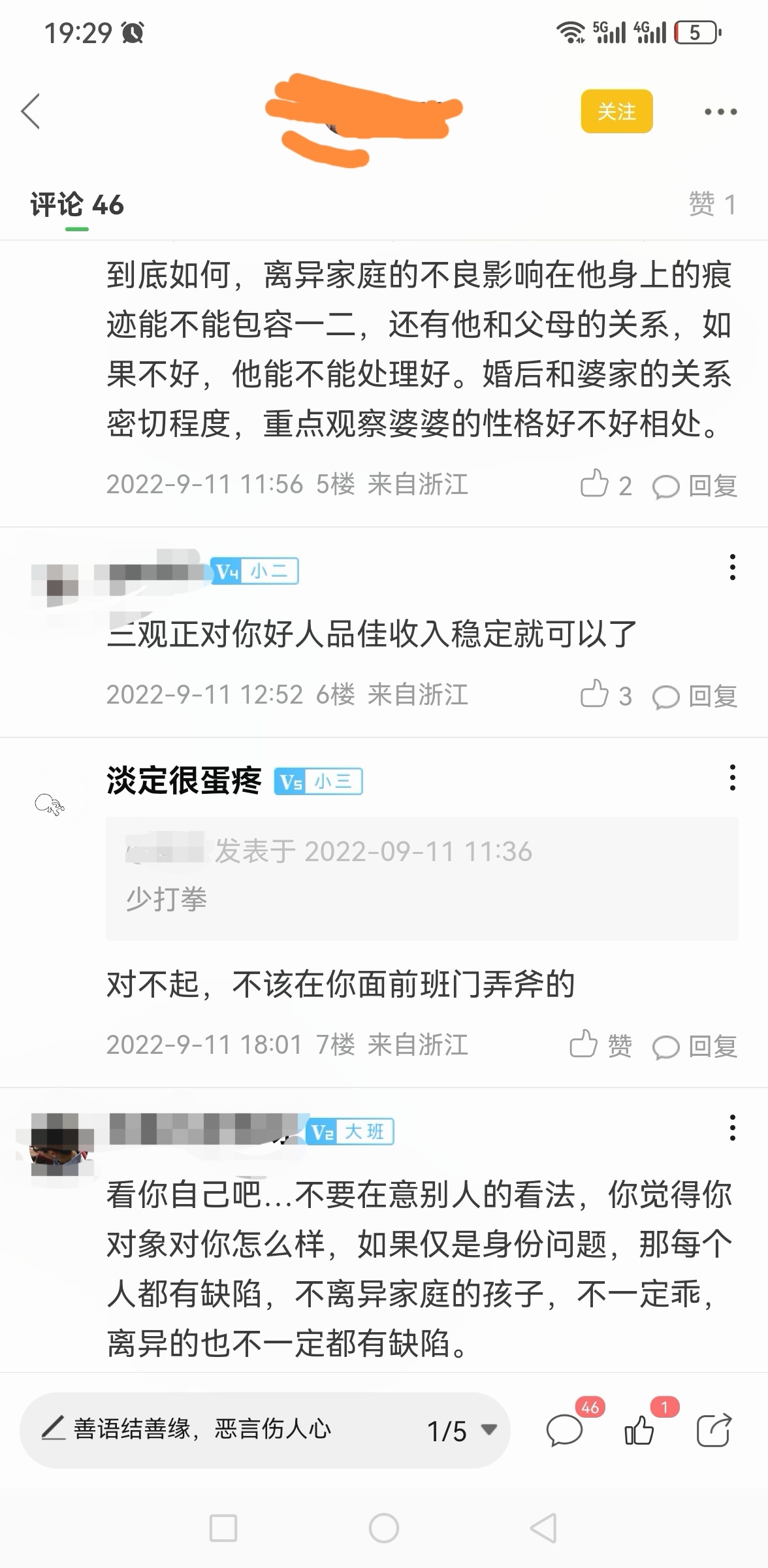Switch to the 赞 1 tab

coord(712,205)
